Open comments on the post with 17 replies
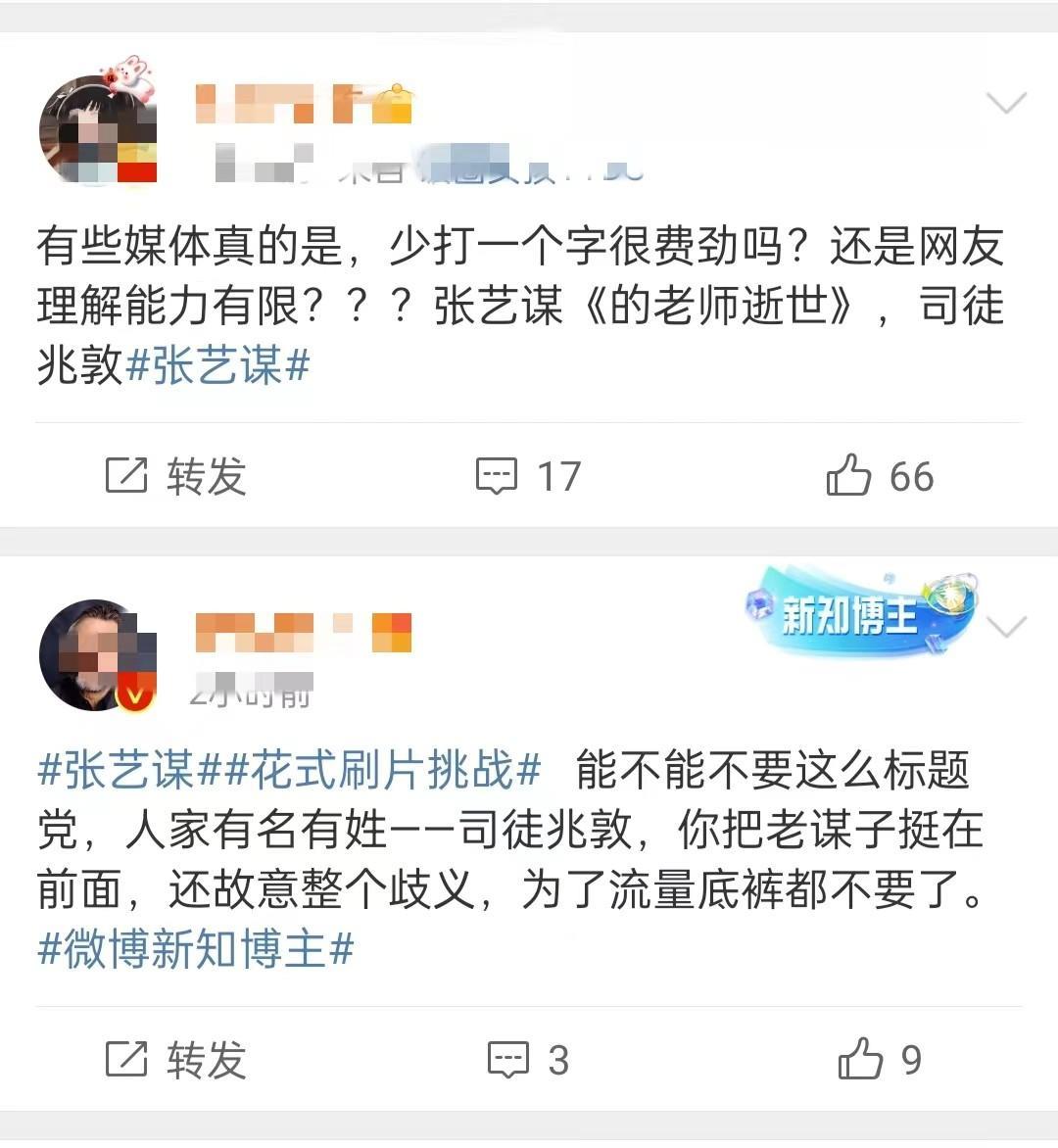The height and width of the screenshot is (1148, 1058). 528,477
